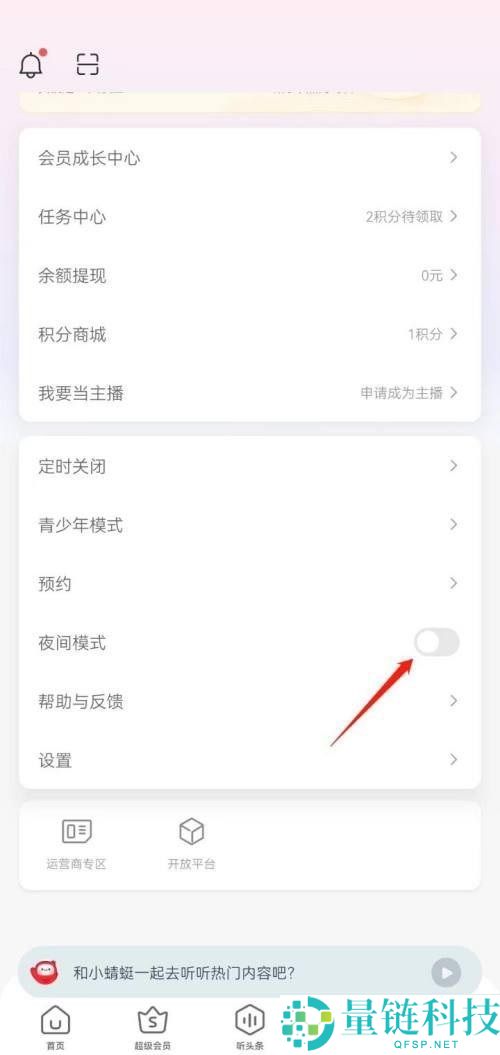The width and height of the screenshot is (500, 1055).
Task: Go to 任务中心 to claim points
Action: 250,217
